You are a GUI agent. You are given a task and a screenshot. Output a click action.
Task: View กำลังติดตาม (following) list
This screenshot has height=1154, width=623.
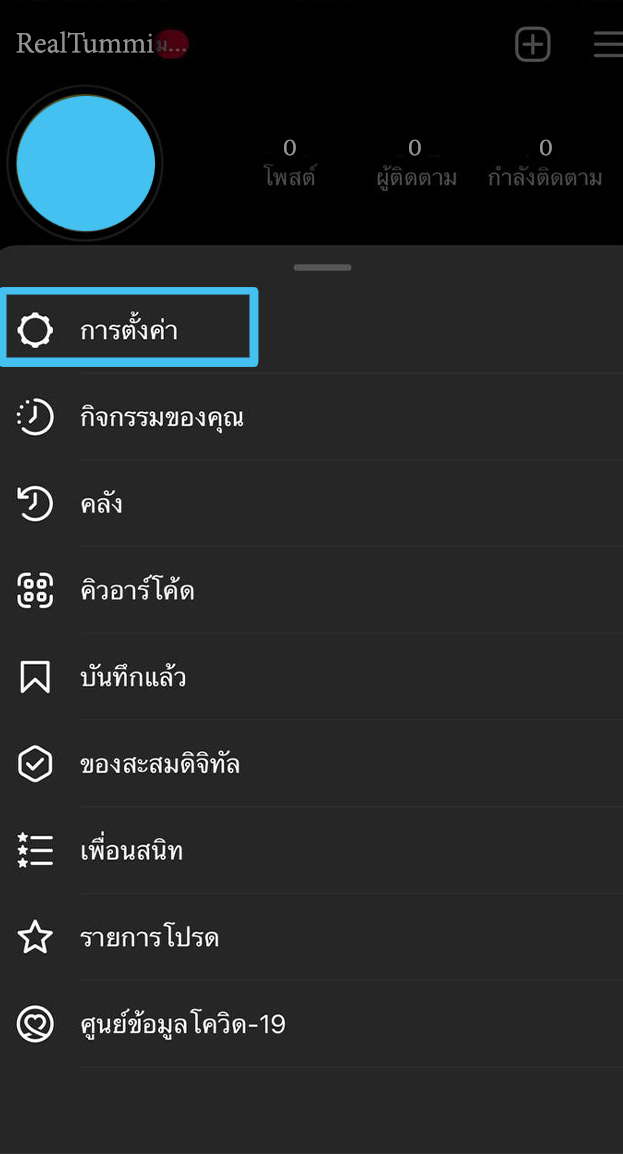[545, 163]
